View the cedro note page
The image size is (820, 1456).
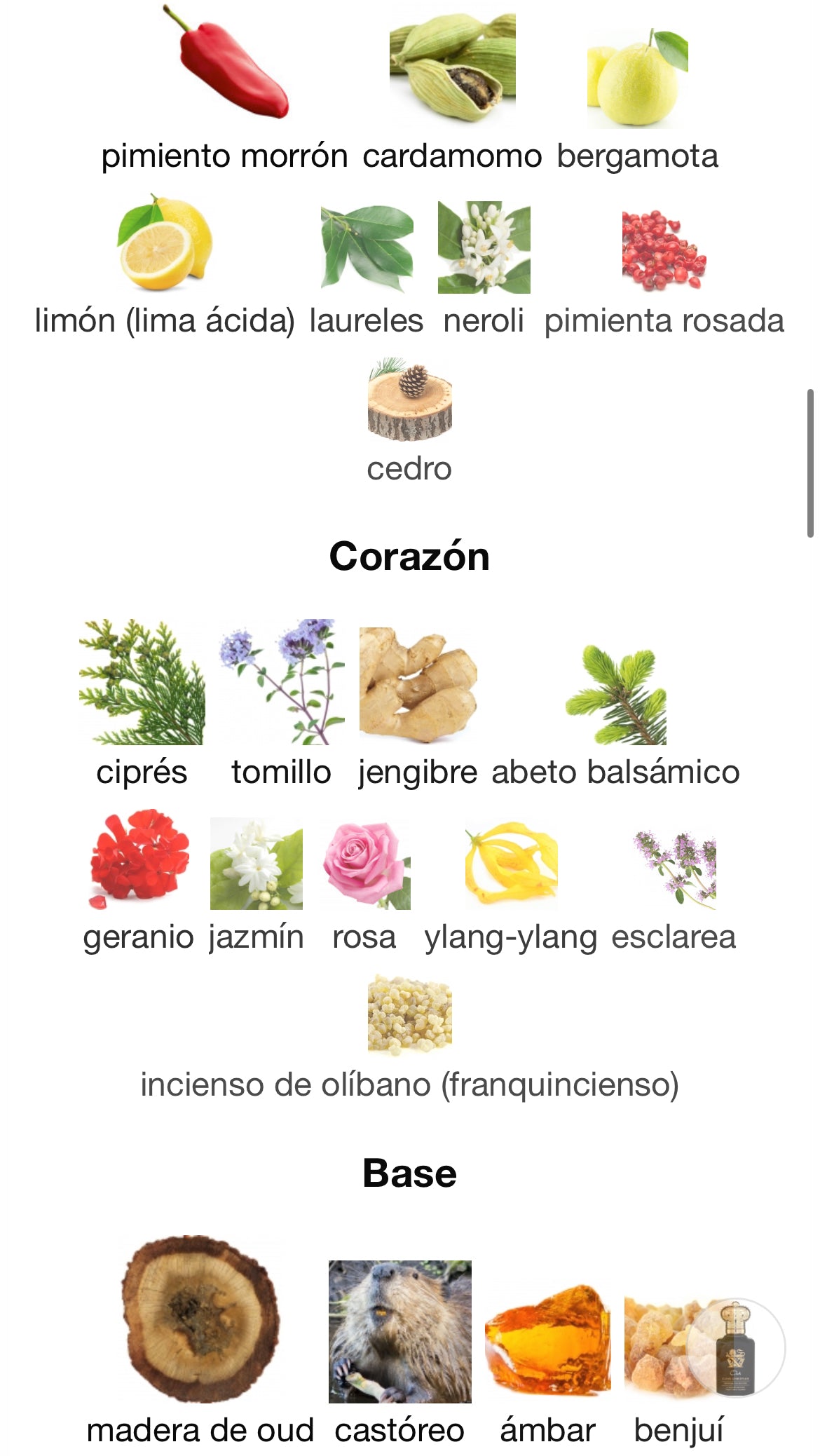(x=409, y=400)
